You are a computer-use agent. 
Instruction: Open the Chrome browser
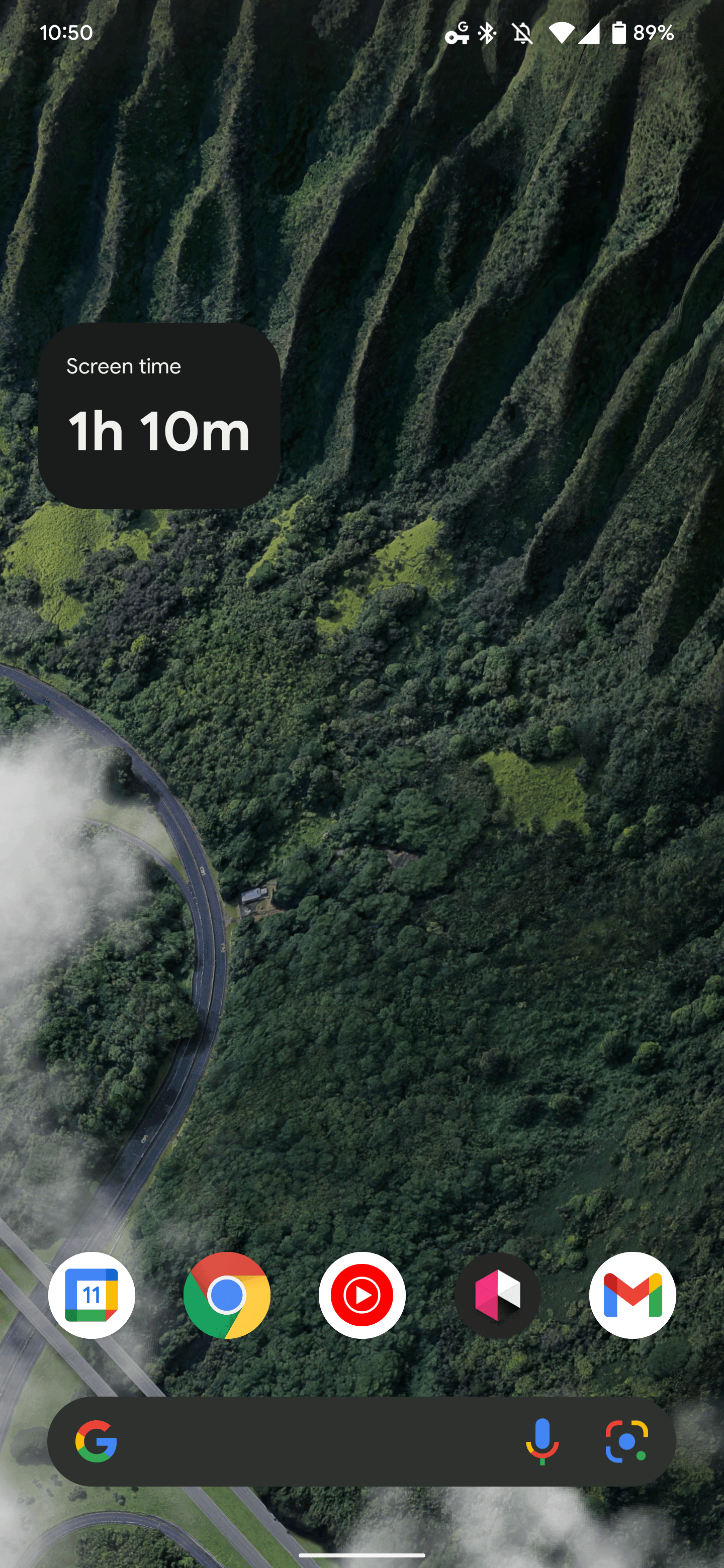[x=227, y=1295]
